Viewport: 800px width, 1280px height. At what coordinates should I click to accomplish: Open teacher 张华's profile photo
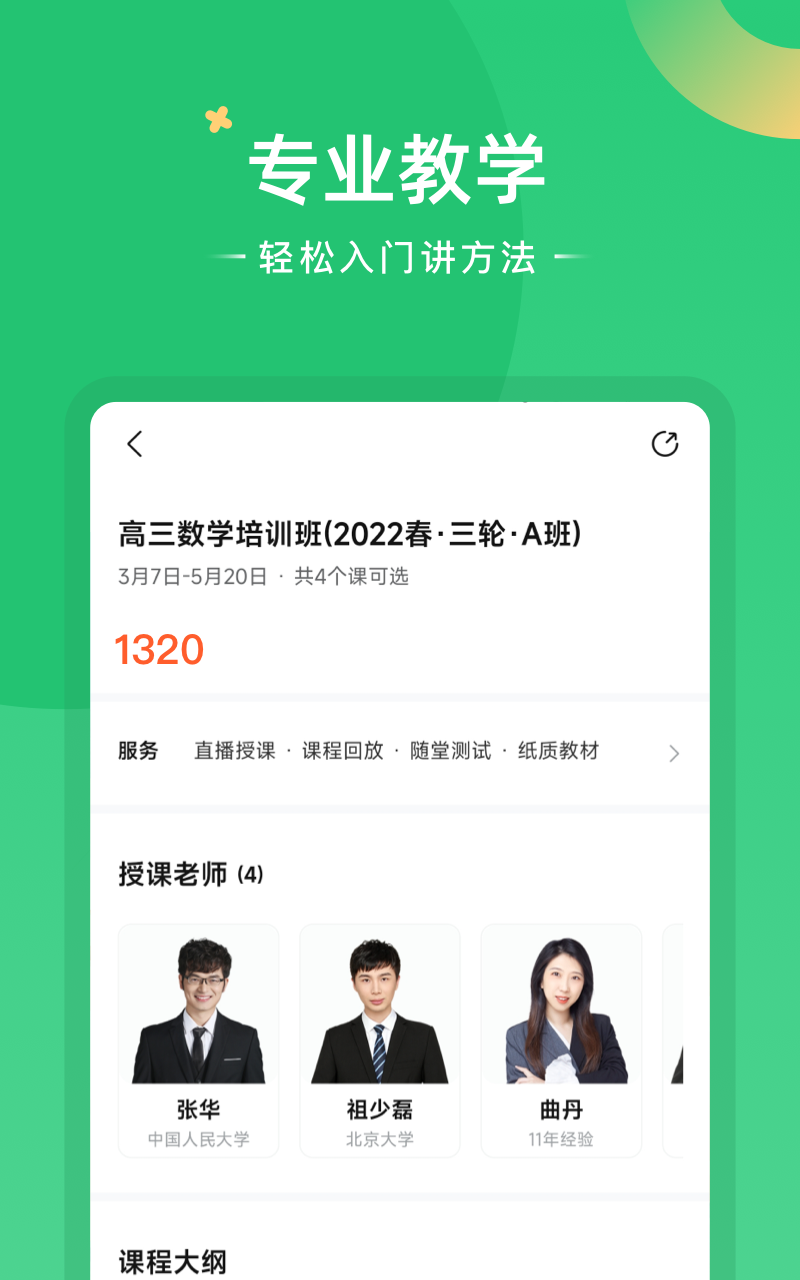(x=198, y=1005)
